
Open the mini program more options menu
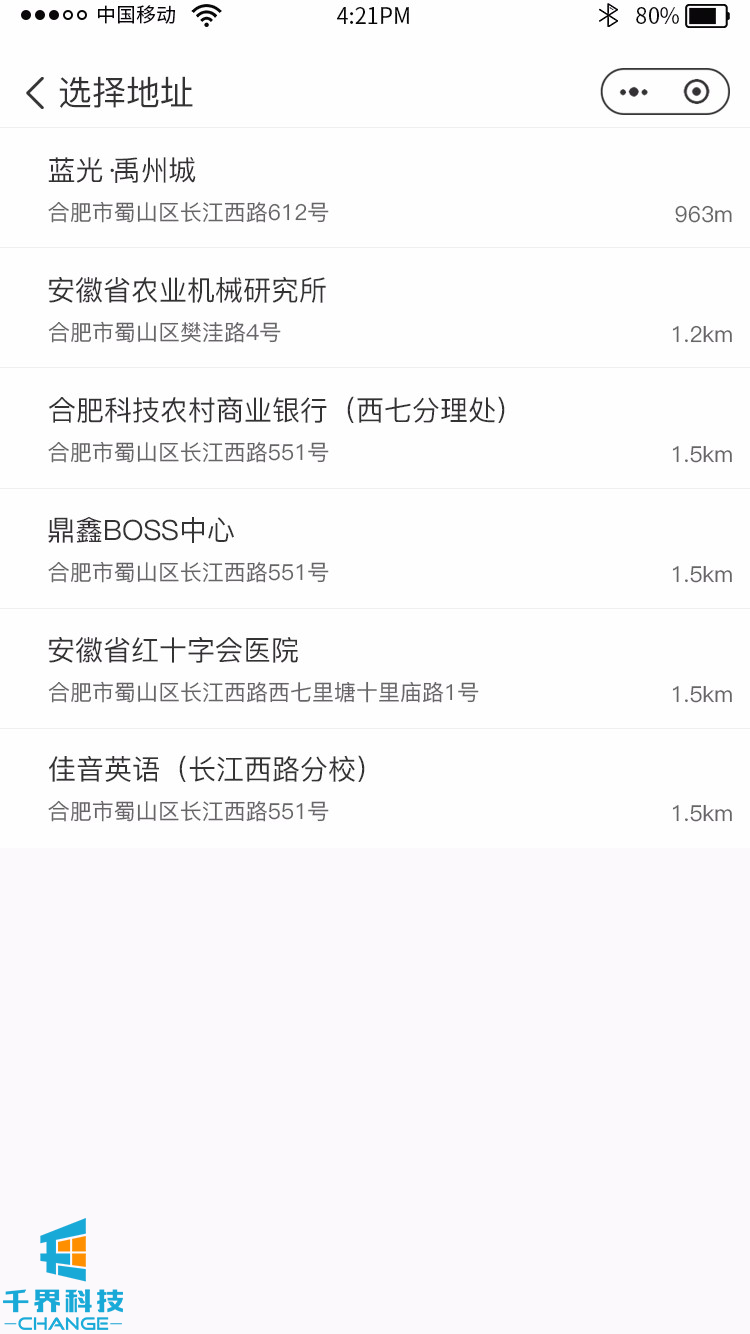point(634,92)
